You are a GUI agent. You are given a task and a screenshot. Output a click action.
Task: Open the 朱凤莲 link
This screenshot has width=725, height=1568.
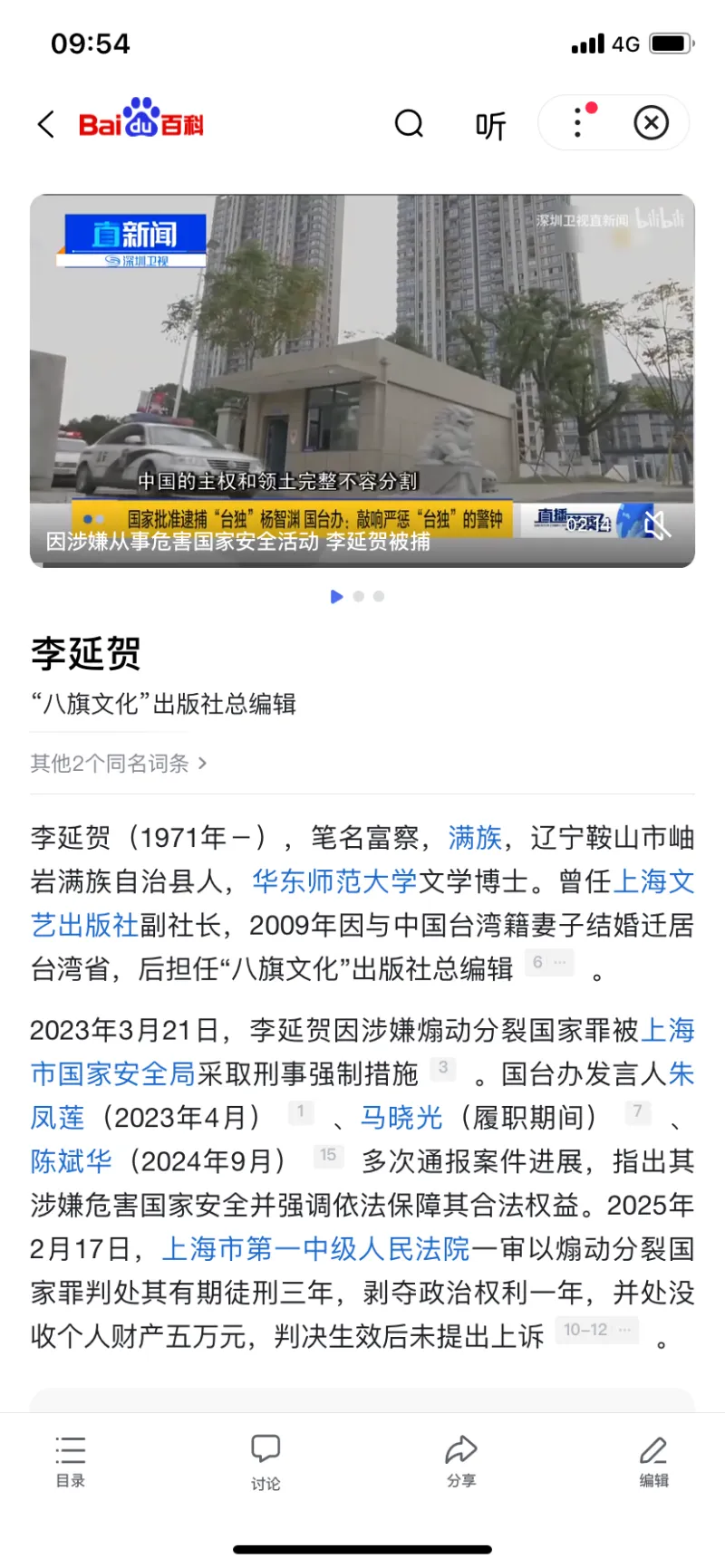click(57, 1118)
